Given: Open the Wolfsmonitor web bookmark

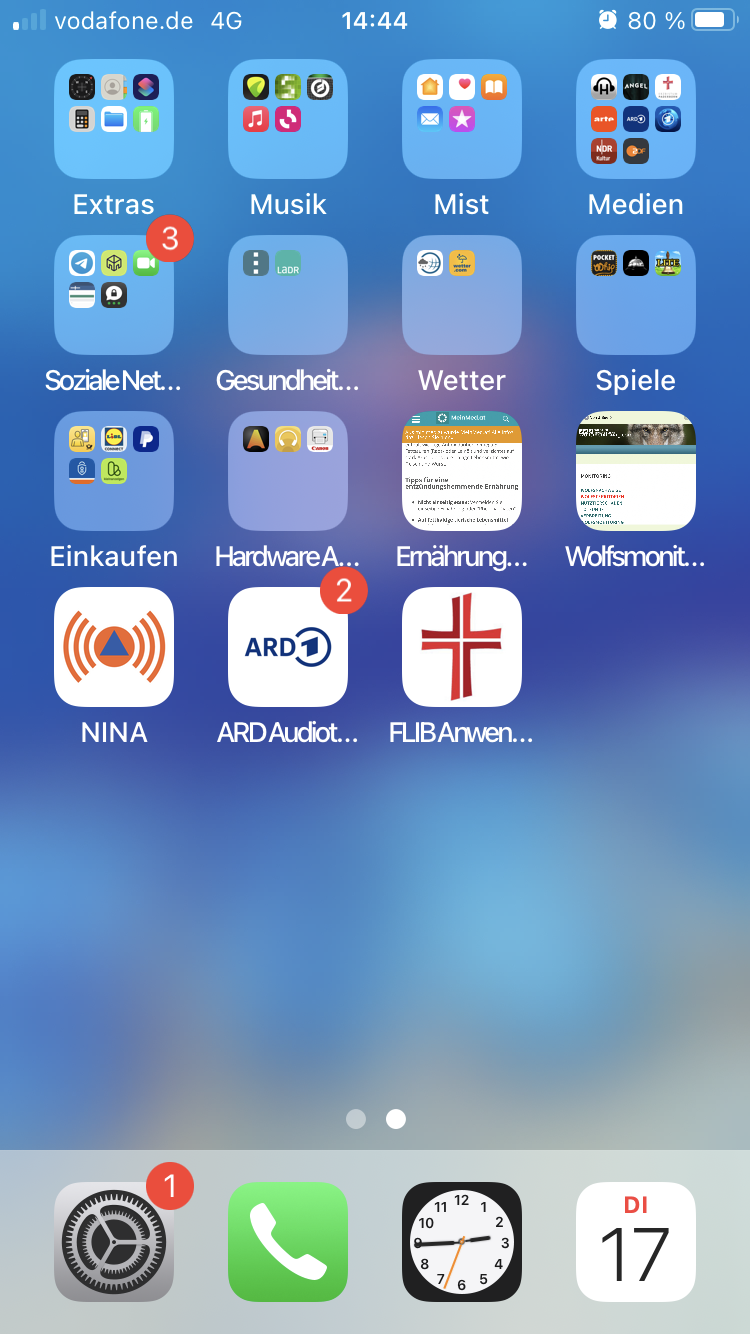Looking at the screenshot, I should point(636,471).
